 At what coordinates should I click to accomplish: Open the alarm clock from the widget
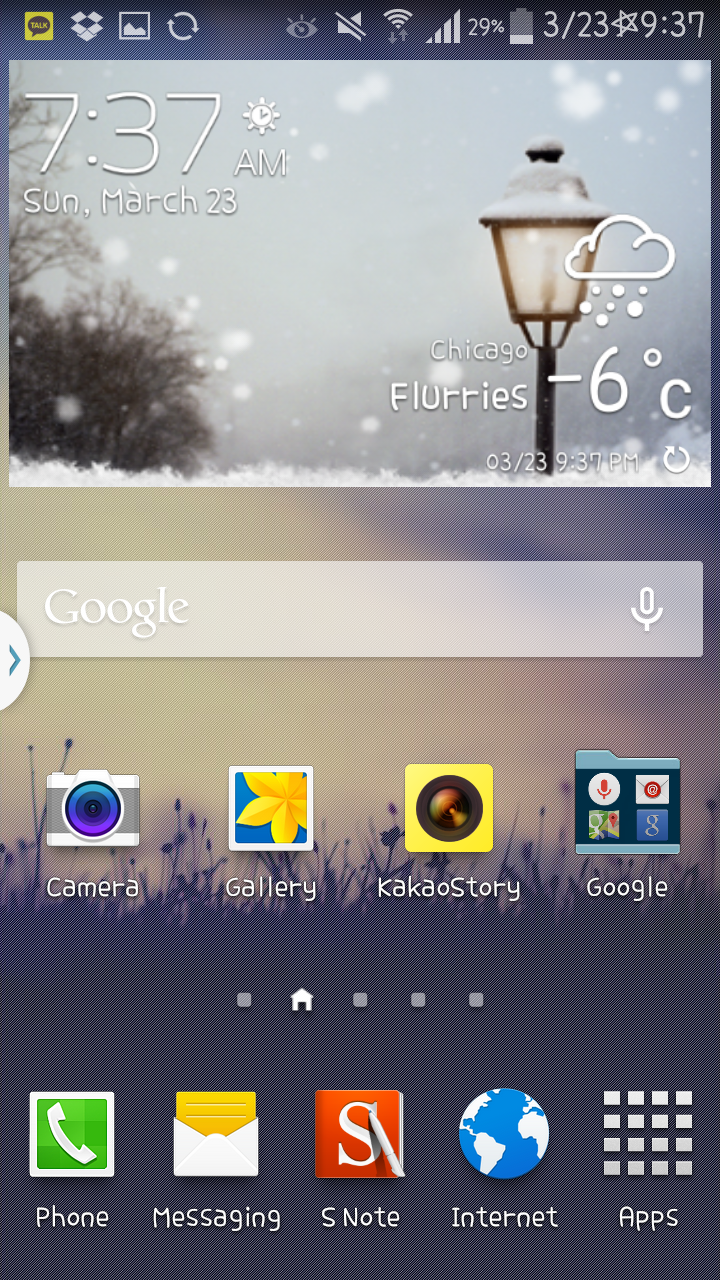pos(262,117)
